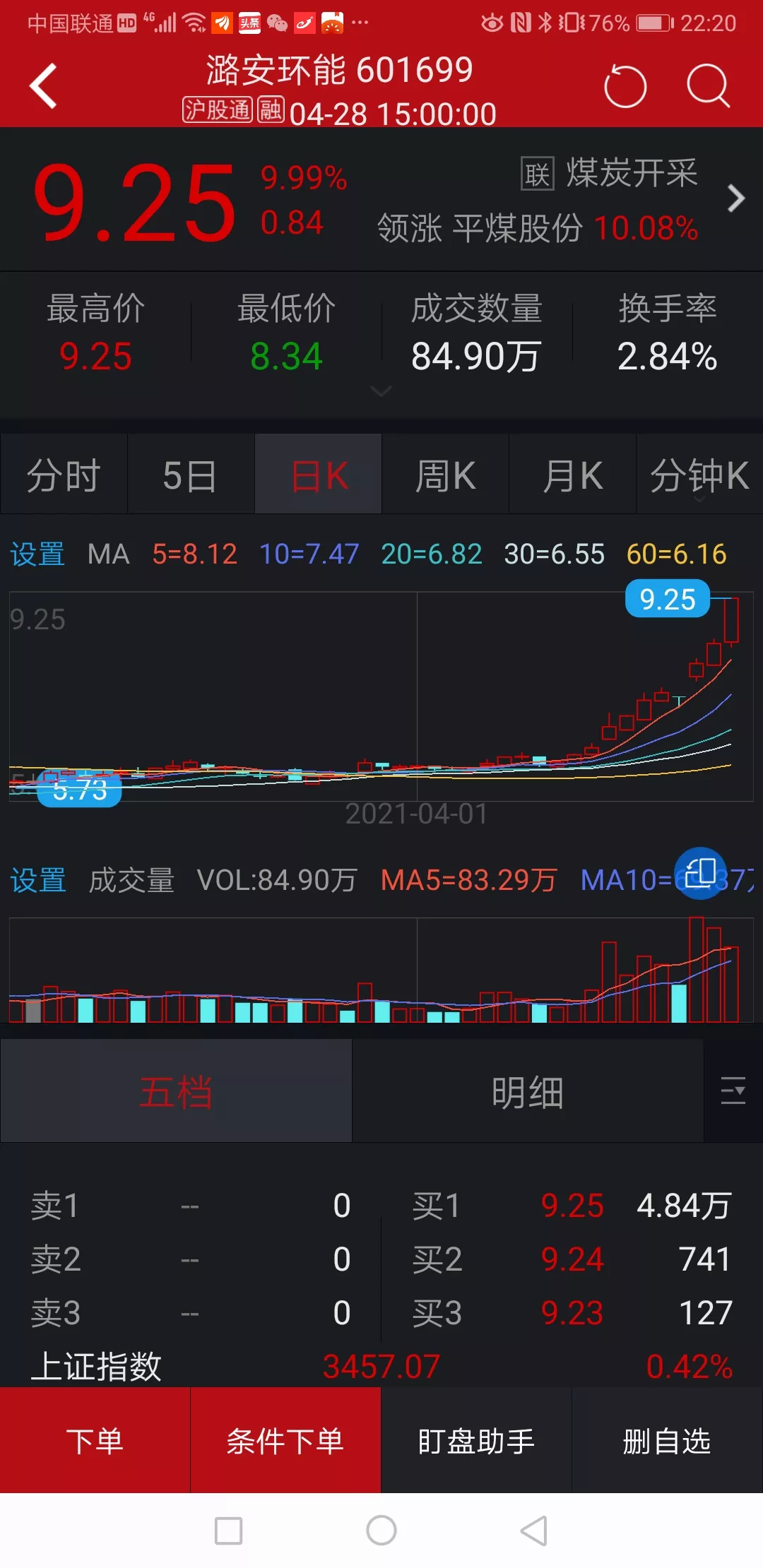Open the 分钟K dropdown tab

pyautogui.click(x=699, y=475)
